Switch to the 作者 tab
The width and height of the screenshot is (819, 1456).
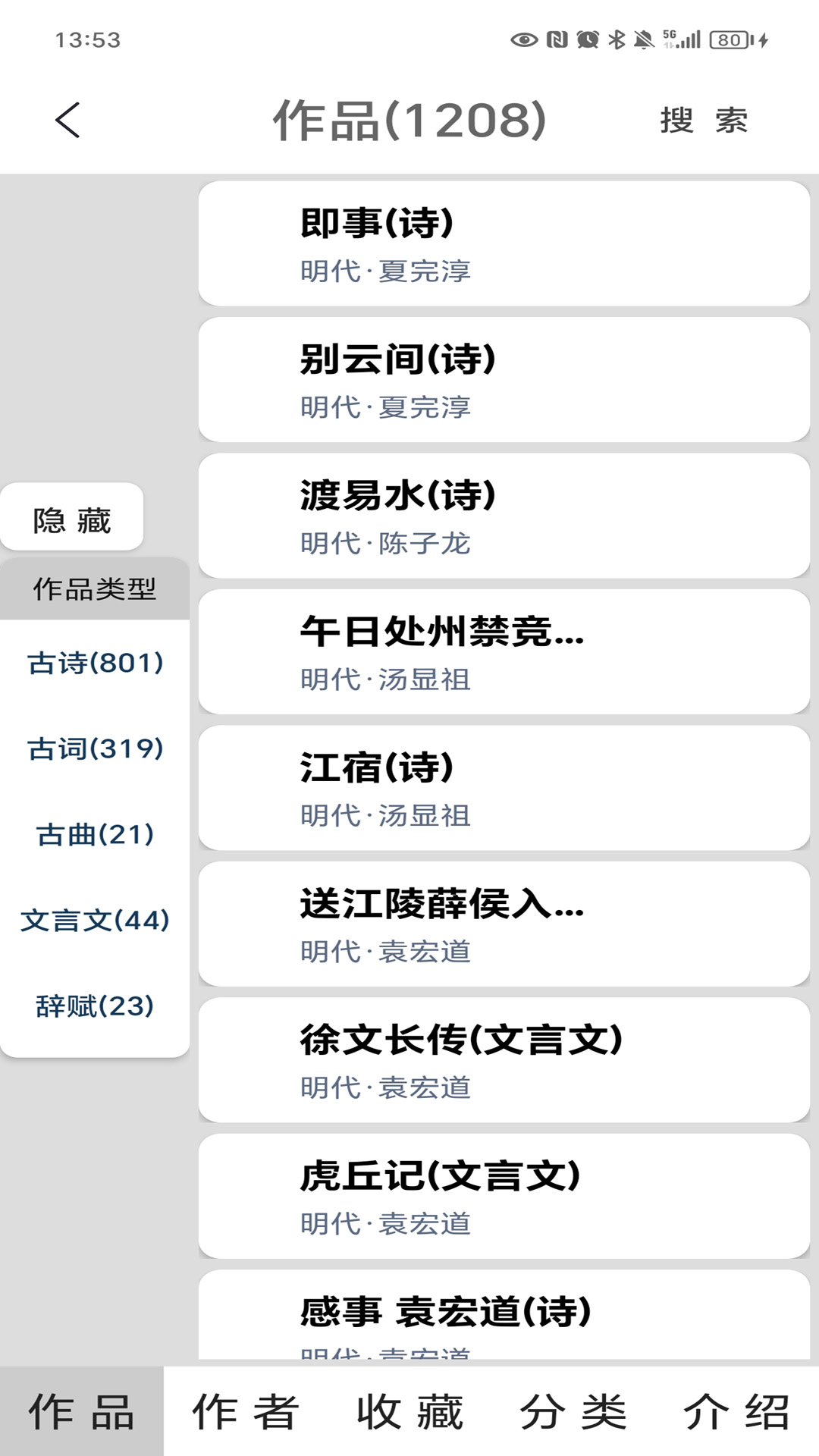tap(246, 1412)
